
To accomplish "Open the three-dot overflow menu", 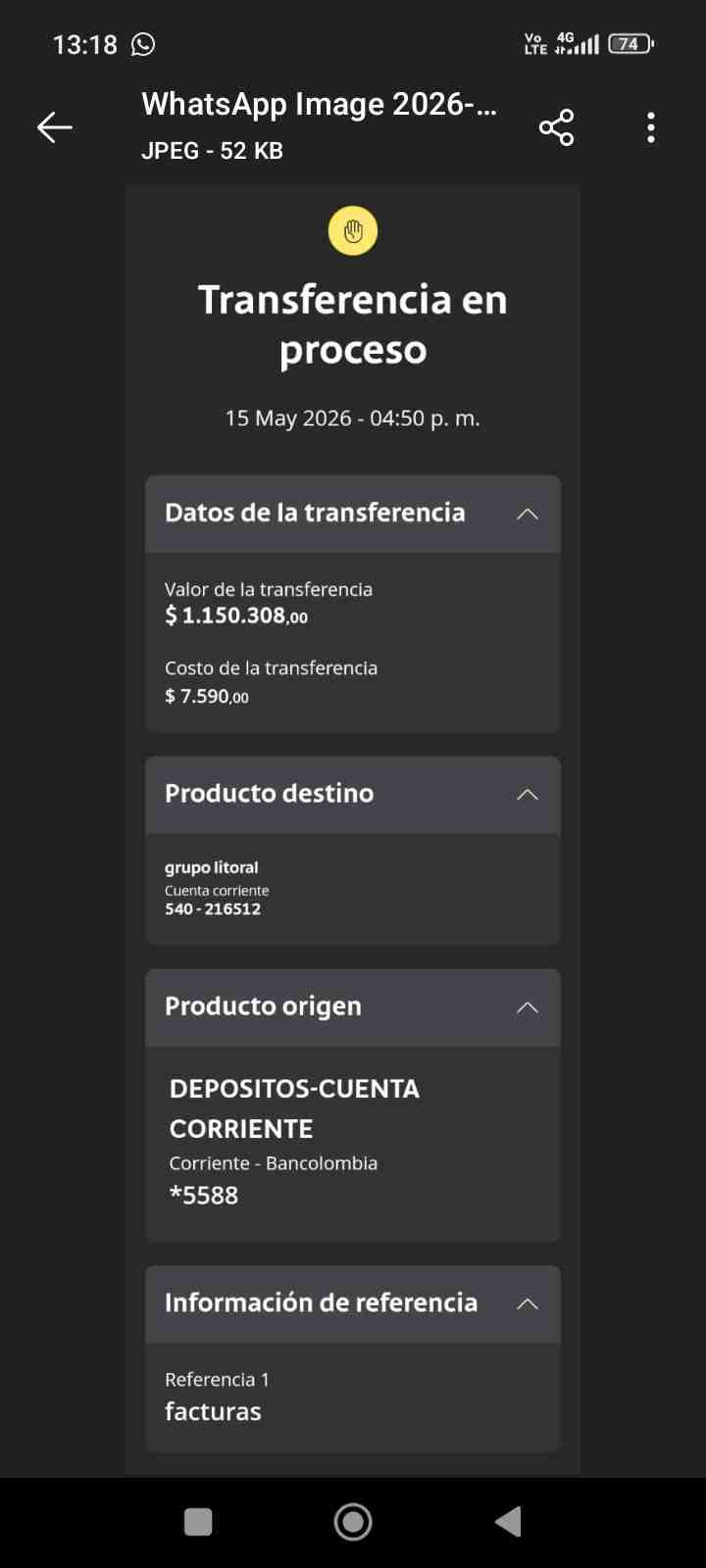I will coord(651,127).
